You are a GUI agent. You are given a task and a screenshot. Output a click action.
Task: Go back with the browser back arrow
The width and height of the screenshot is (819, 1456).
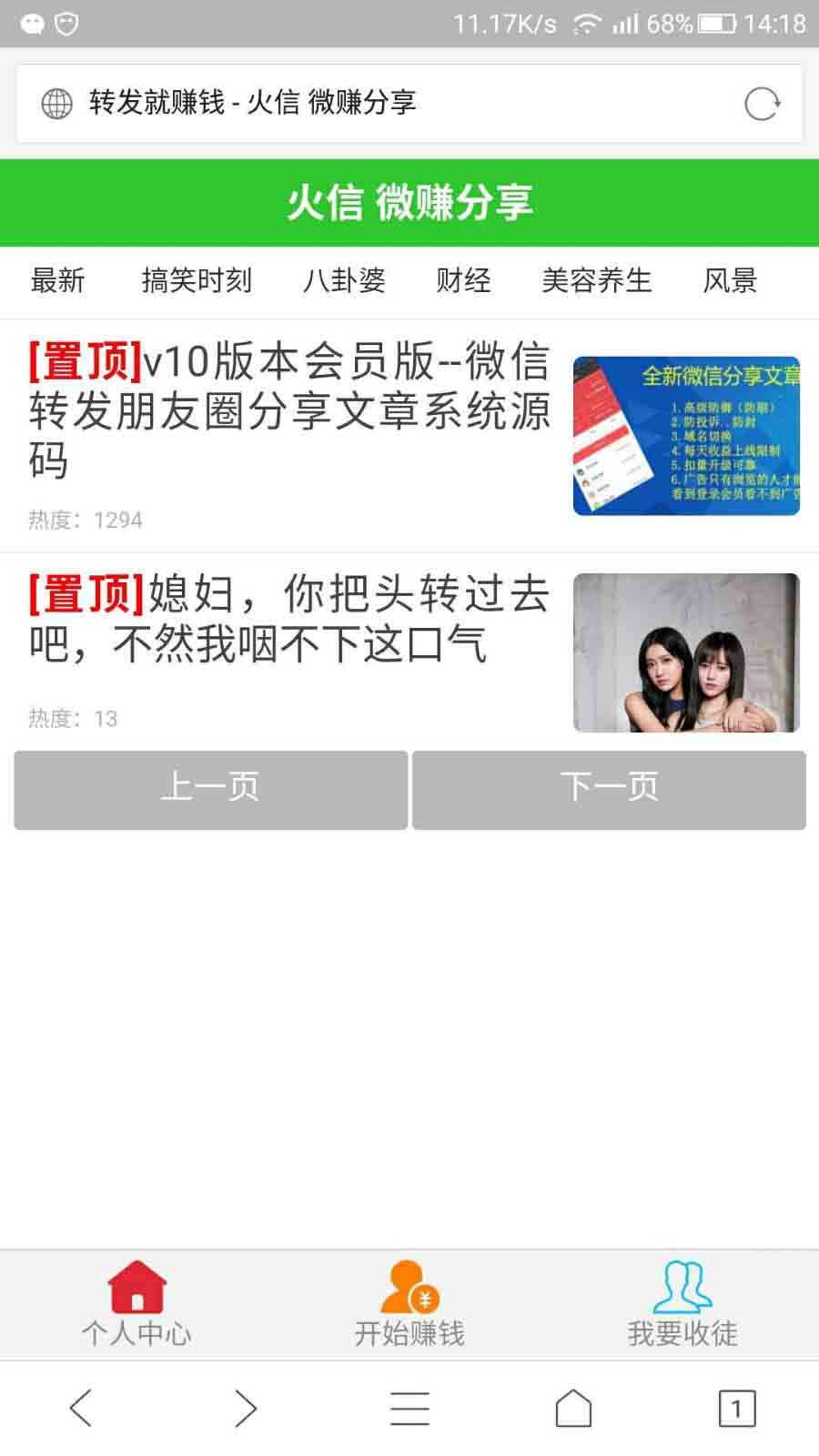(81, 1408)
